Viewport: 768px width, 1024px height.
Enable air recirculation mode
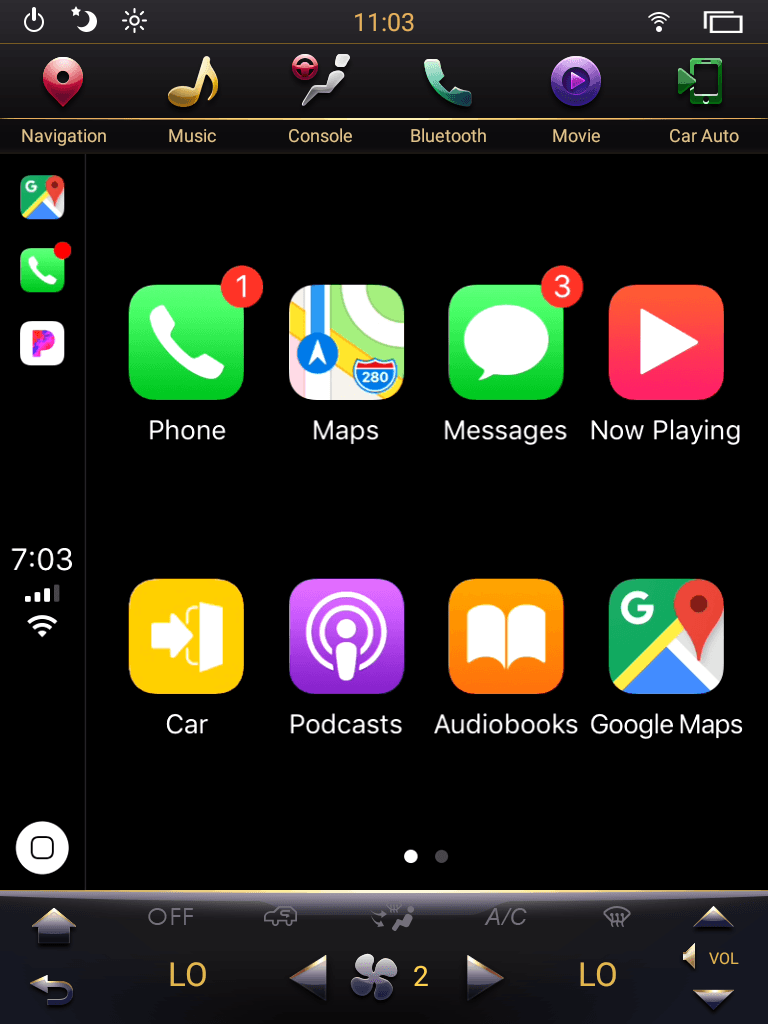281,915
